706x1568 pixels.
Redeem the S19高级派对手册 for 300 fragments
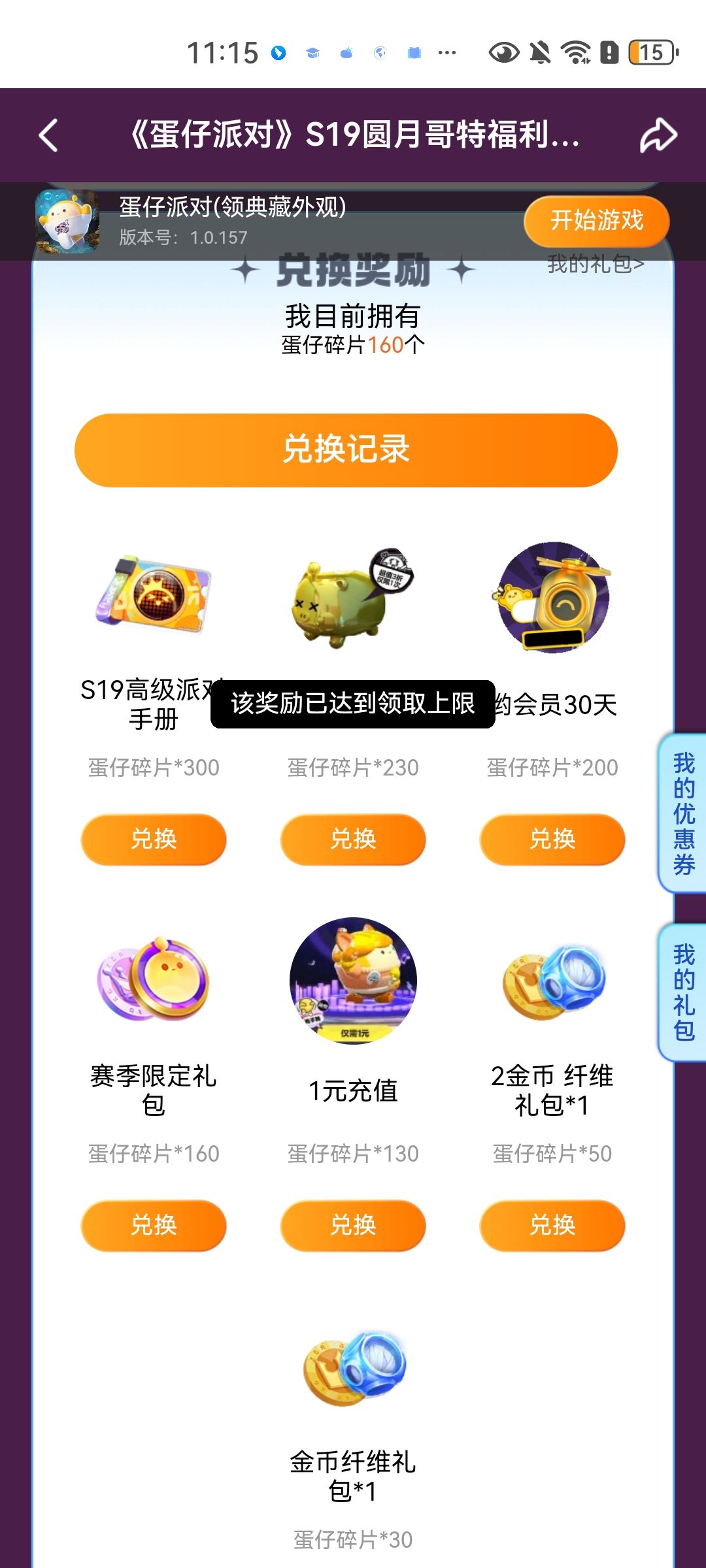click(154, 839)
